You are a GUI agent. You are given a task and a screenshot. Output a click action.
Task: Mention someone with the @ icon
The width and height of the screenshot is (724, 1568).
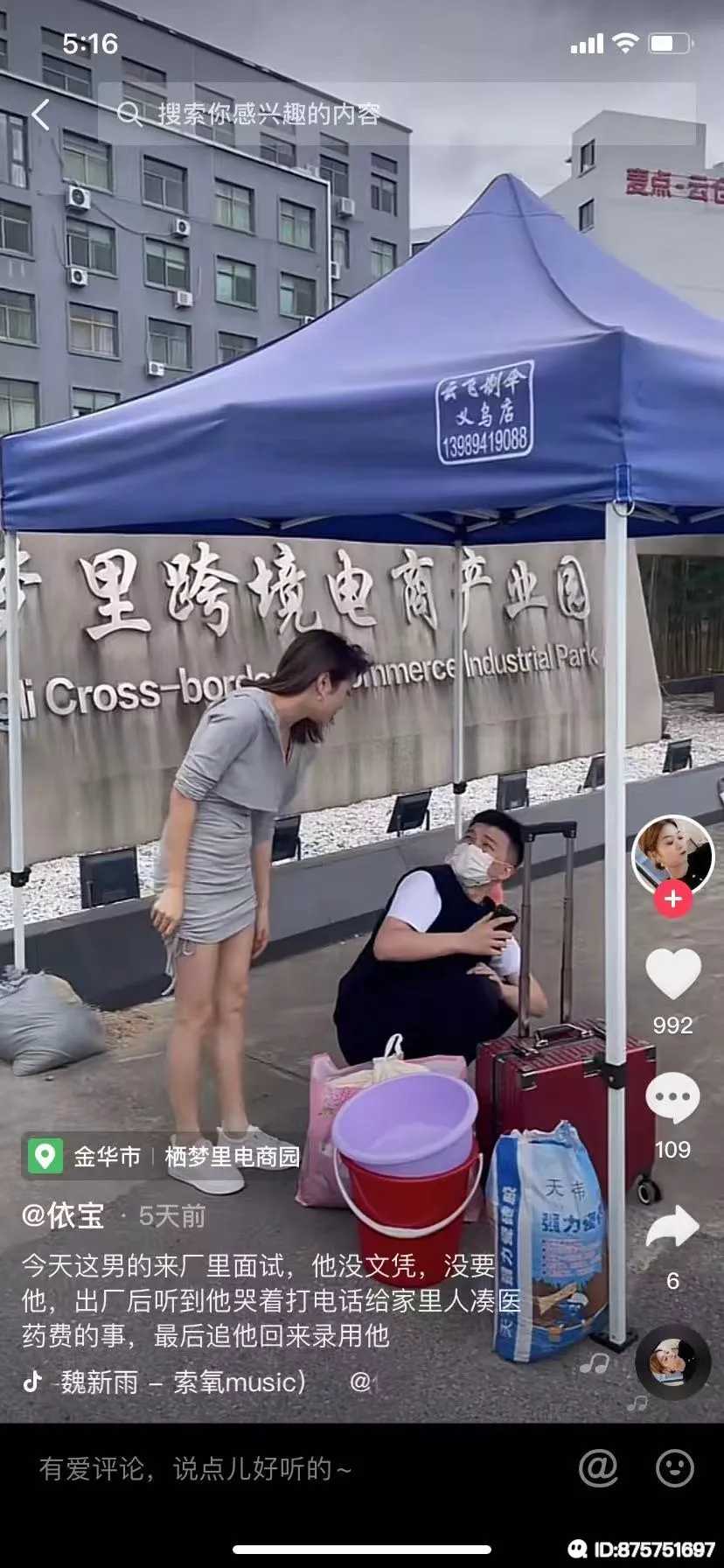(x=598, y=1468)
